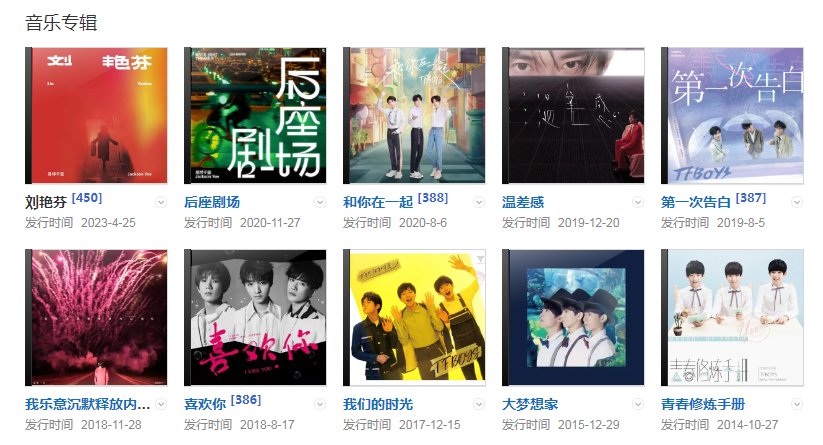Expand details arrow for 温差感

638,202
